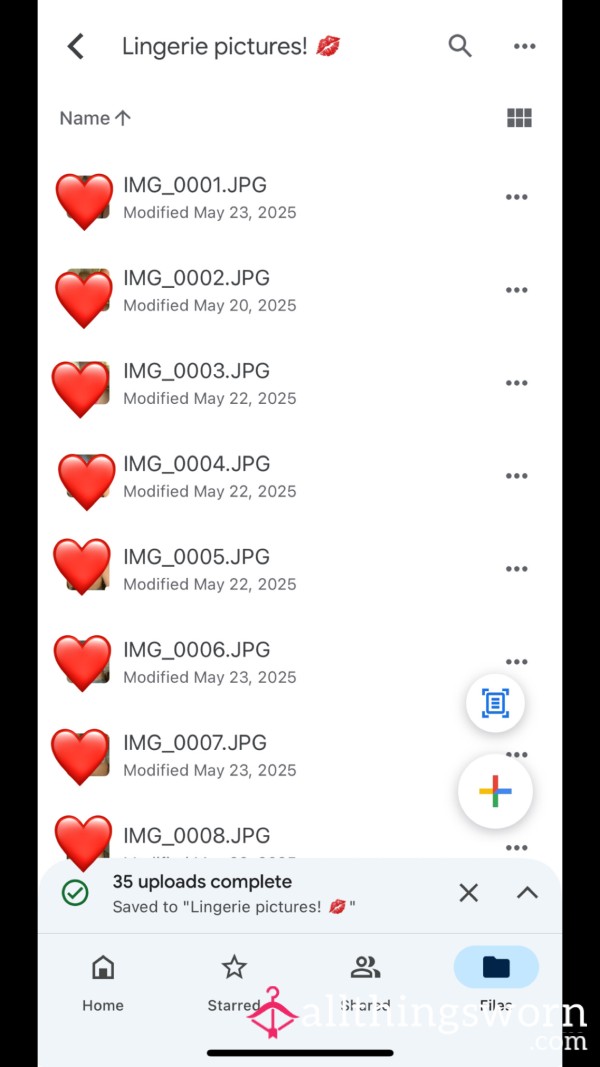Viewport: 600px width, 1067px height.
Task: Switch to the Shared tab
Action: click(x=365, y=981)
